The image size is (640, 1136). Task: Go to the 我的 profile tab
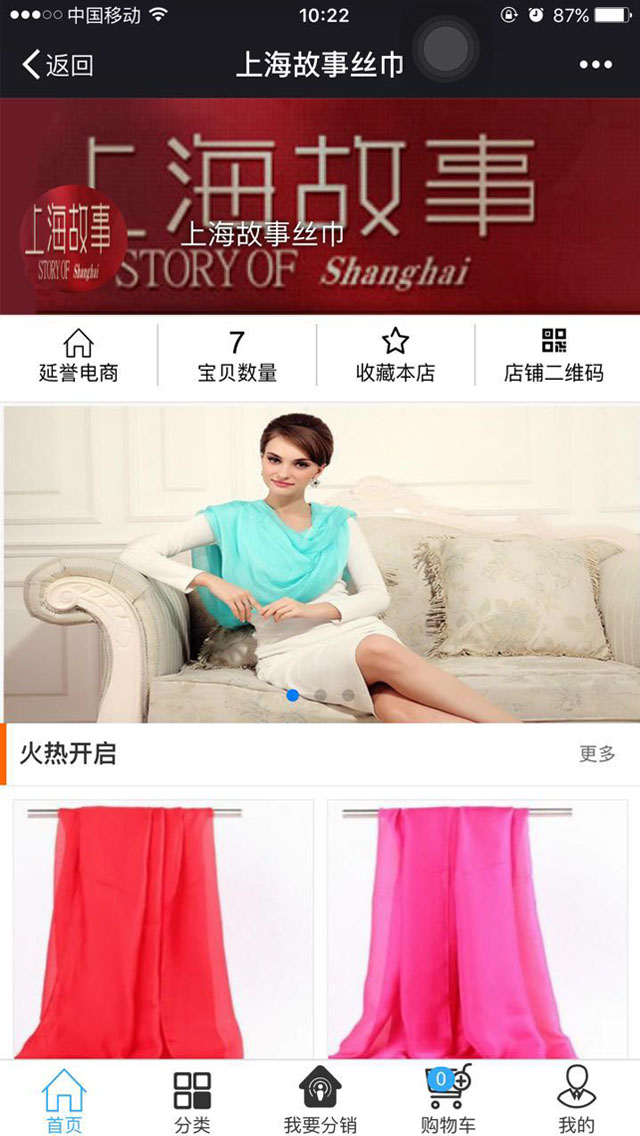click(576, 1100)
